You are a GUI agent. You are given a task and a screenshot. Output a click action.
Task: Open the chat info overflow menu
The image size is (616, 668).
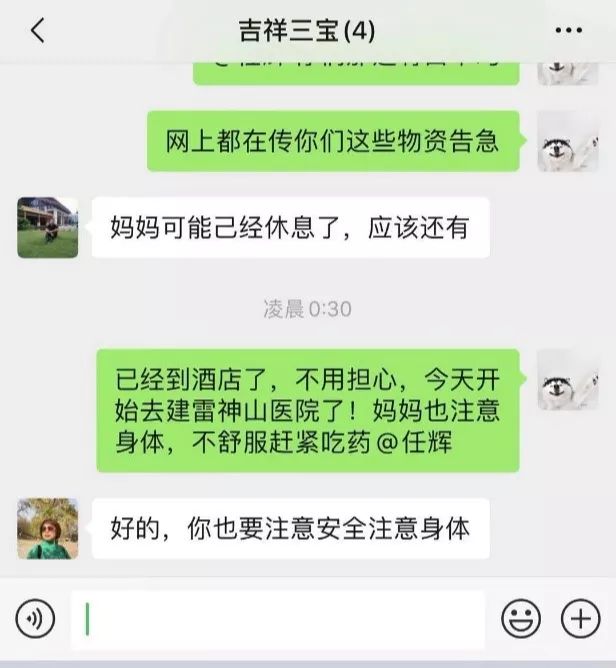pyautogui.click(x=568, y=31)
